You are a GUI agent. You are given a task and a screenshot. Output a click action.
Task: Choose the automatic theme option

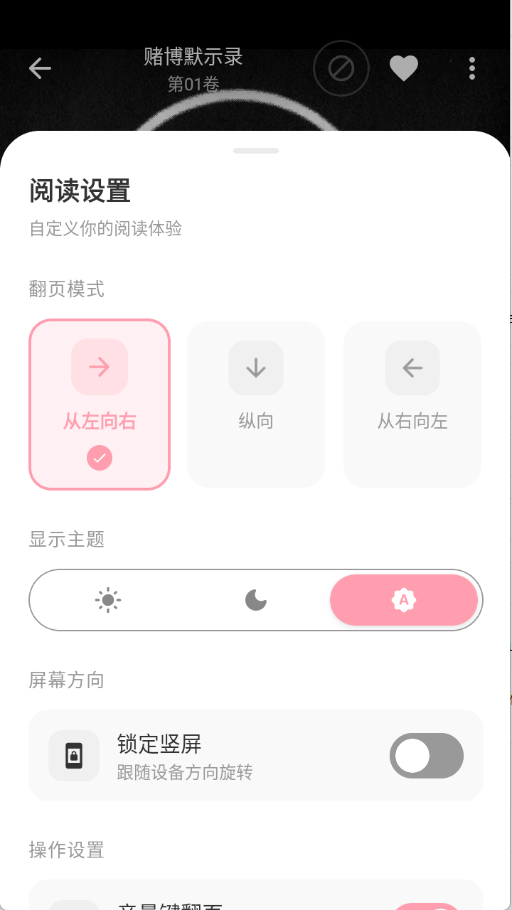point(404,600)
